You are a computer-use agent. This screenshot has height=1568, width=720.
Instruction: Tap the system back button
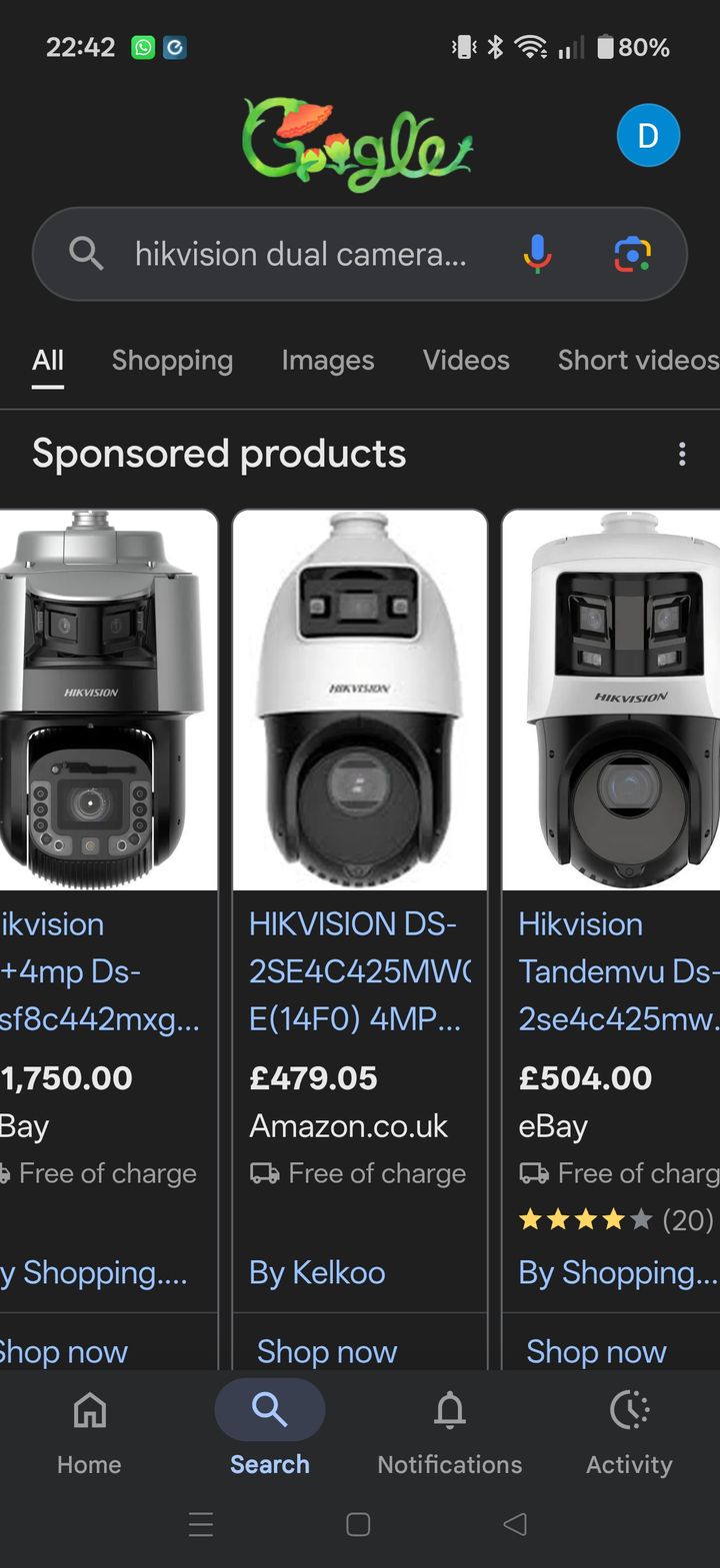[515, 1524]
